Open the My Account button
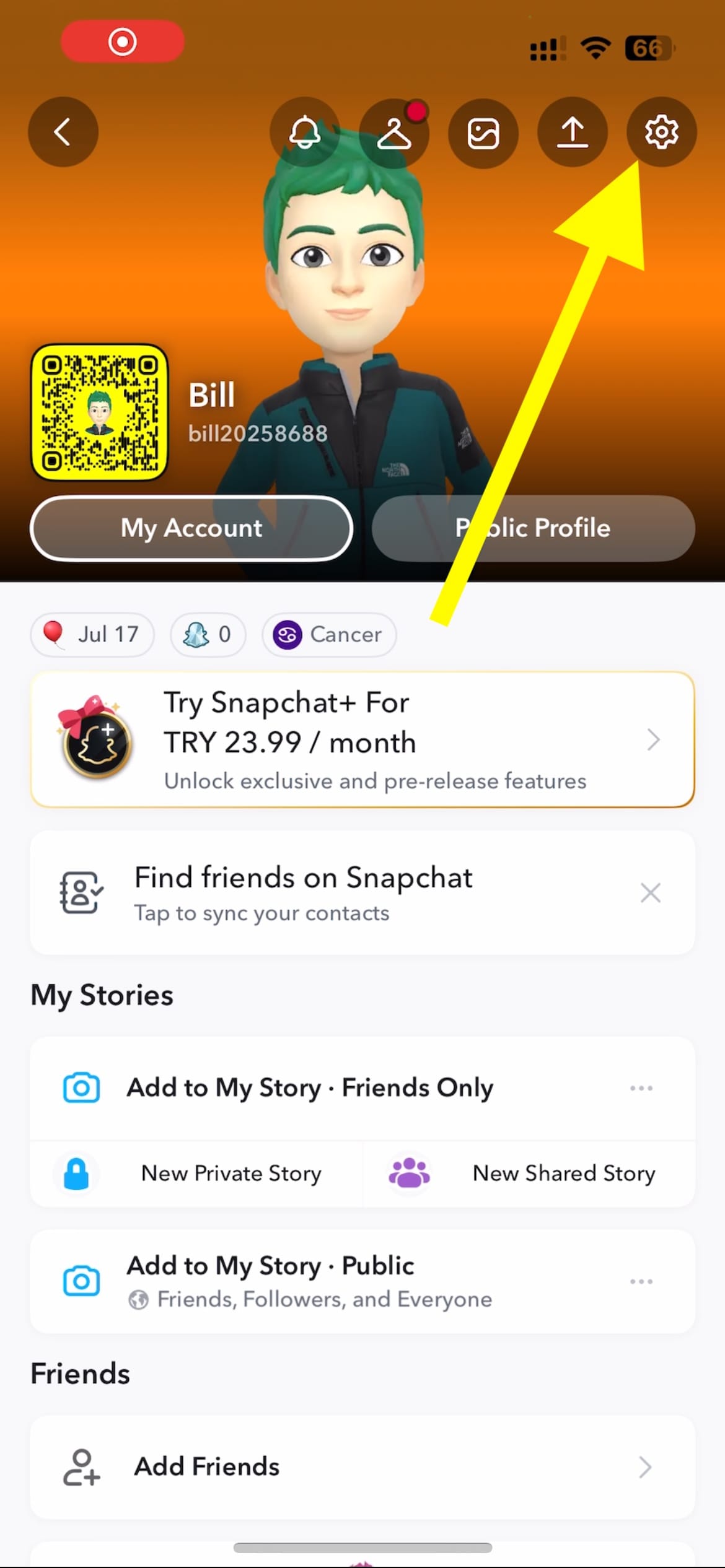 pyautogui.click(x=191, y=528)
